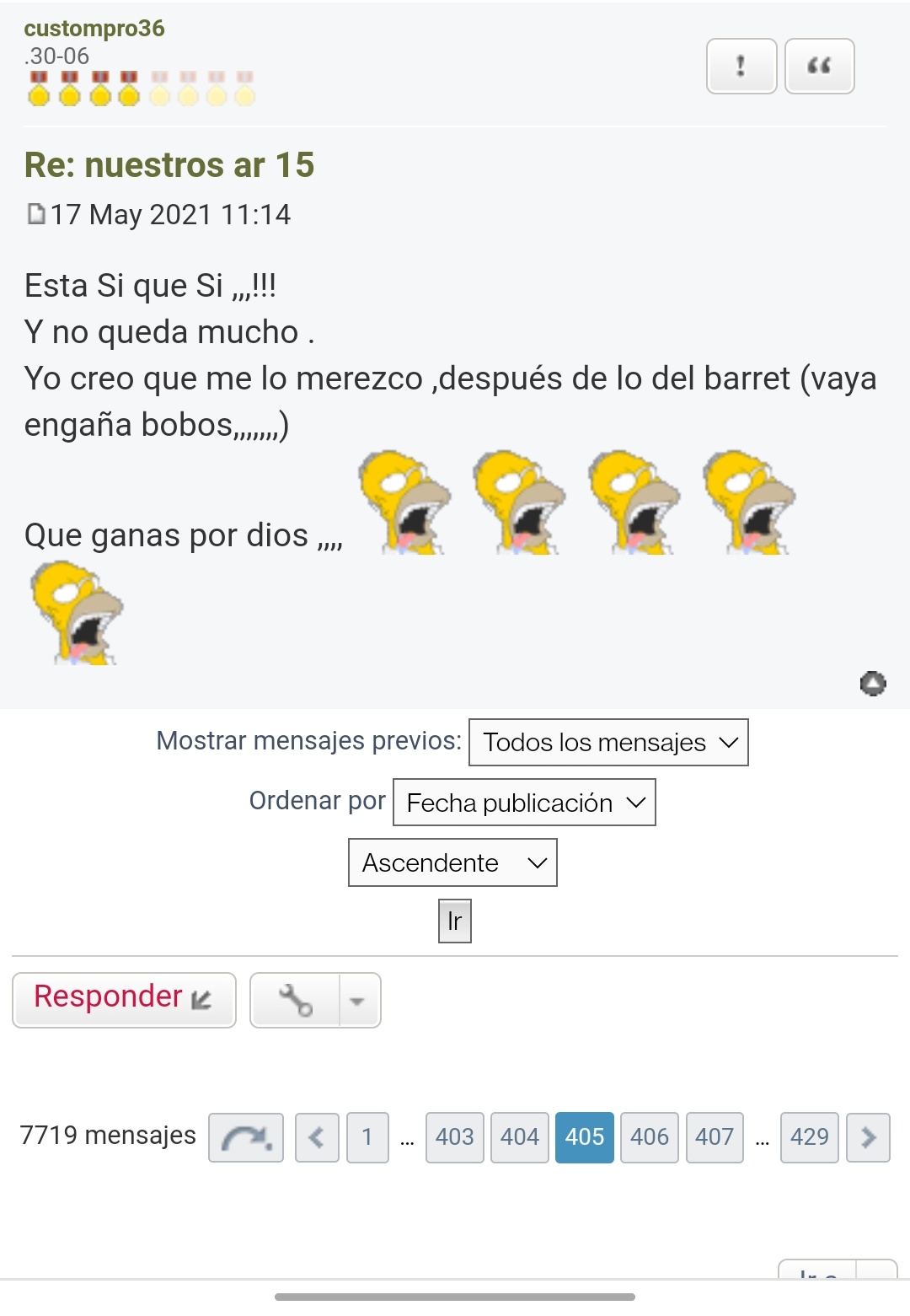This screenshot has height=1316, width=910.
Task: Open the 'Fecha publicación' sort dropdown
Action: point(524,803)
